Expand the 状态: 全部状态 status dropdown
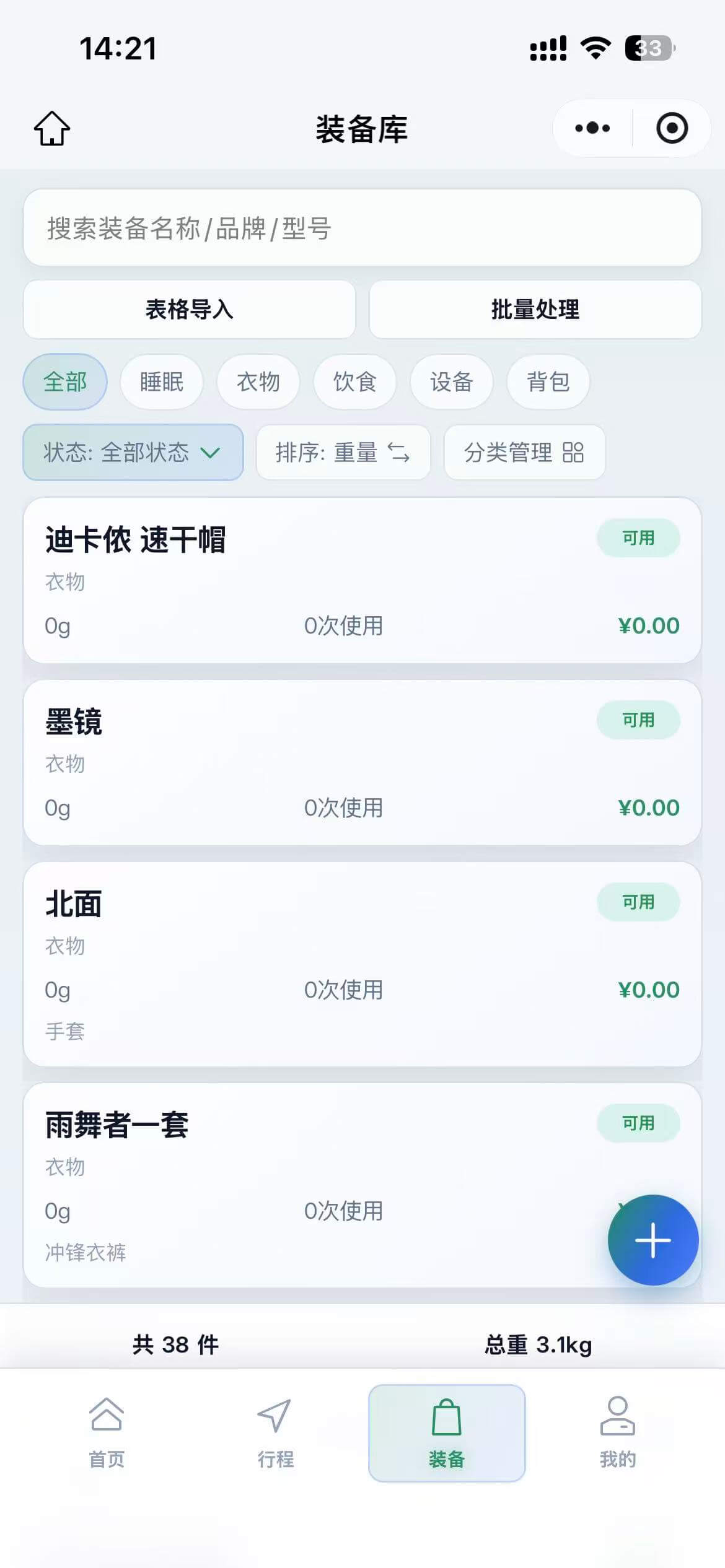 click(x=133, y=453)
